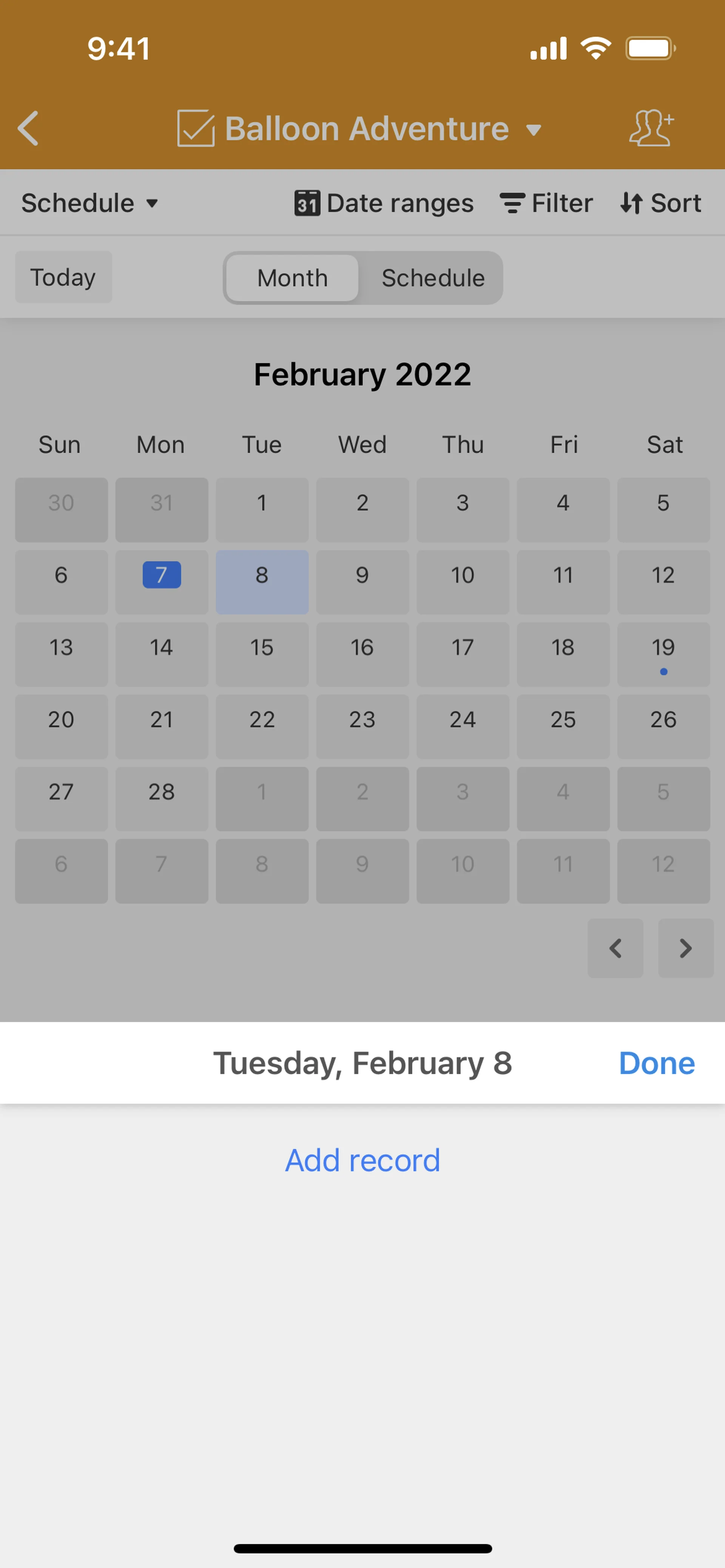The height and width of the screenshot is (1568, 725).
Task: Go to the previous month
Action: pyautogui.click(x=615, y=948)
